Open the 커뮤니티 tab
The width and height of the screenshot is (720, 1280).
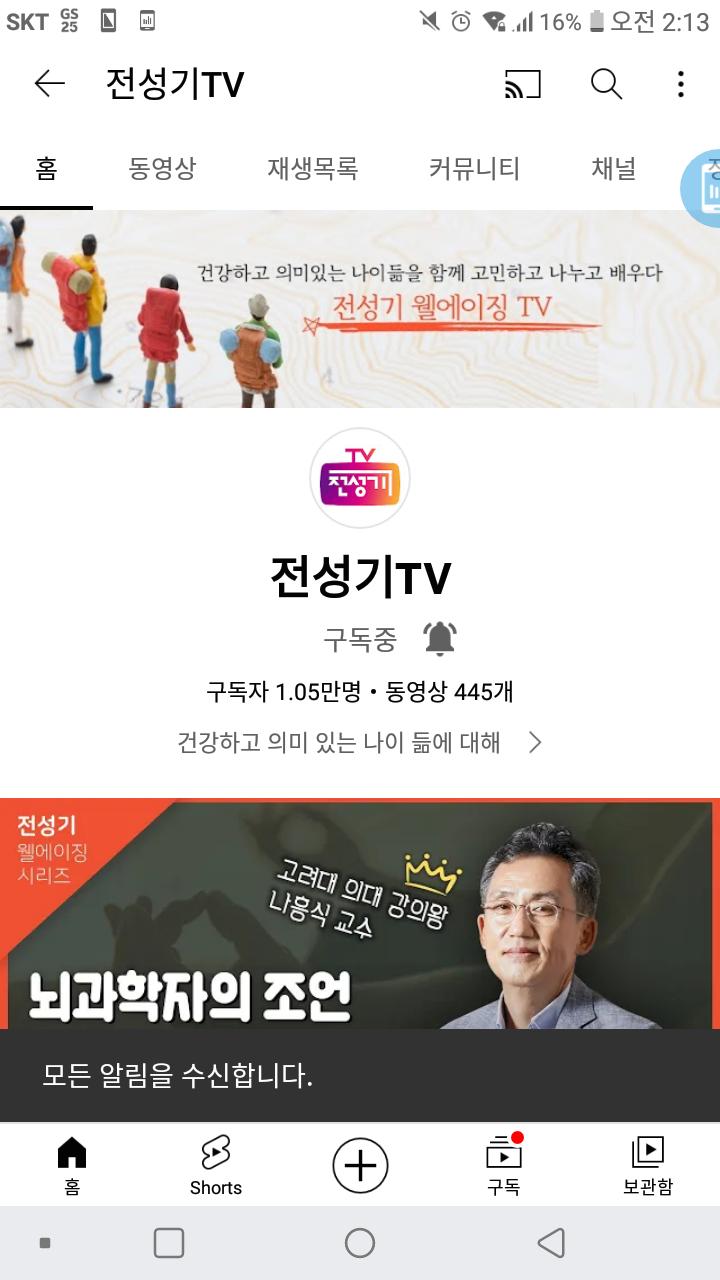(474, 169)
